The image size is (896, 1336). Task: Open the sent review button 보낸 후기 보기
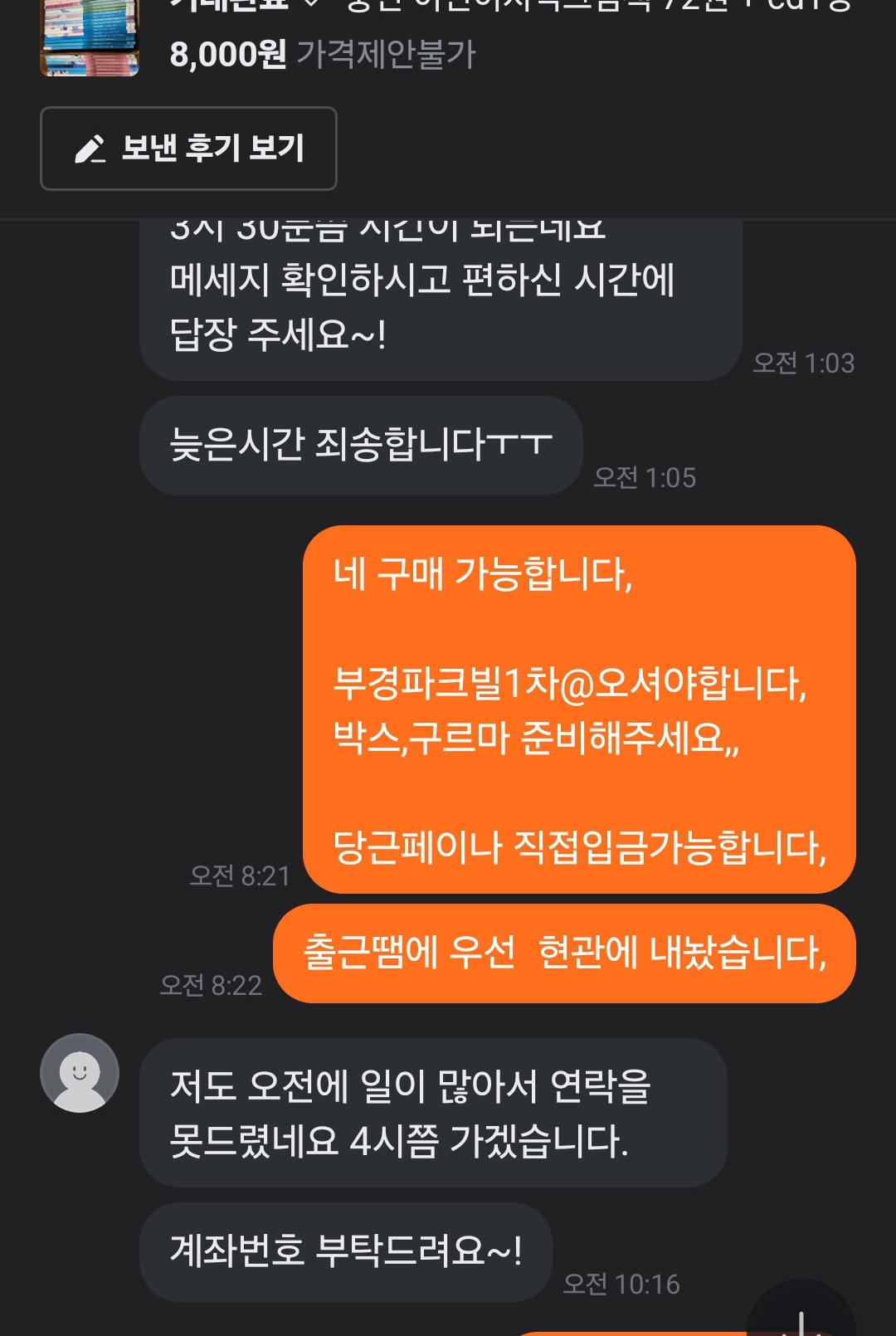point(188,149)
